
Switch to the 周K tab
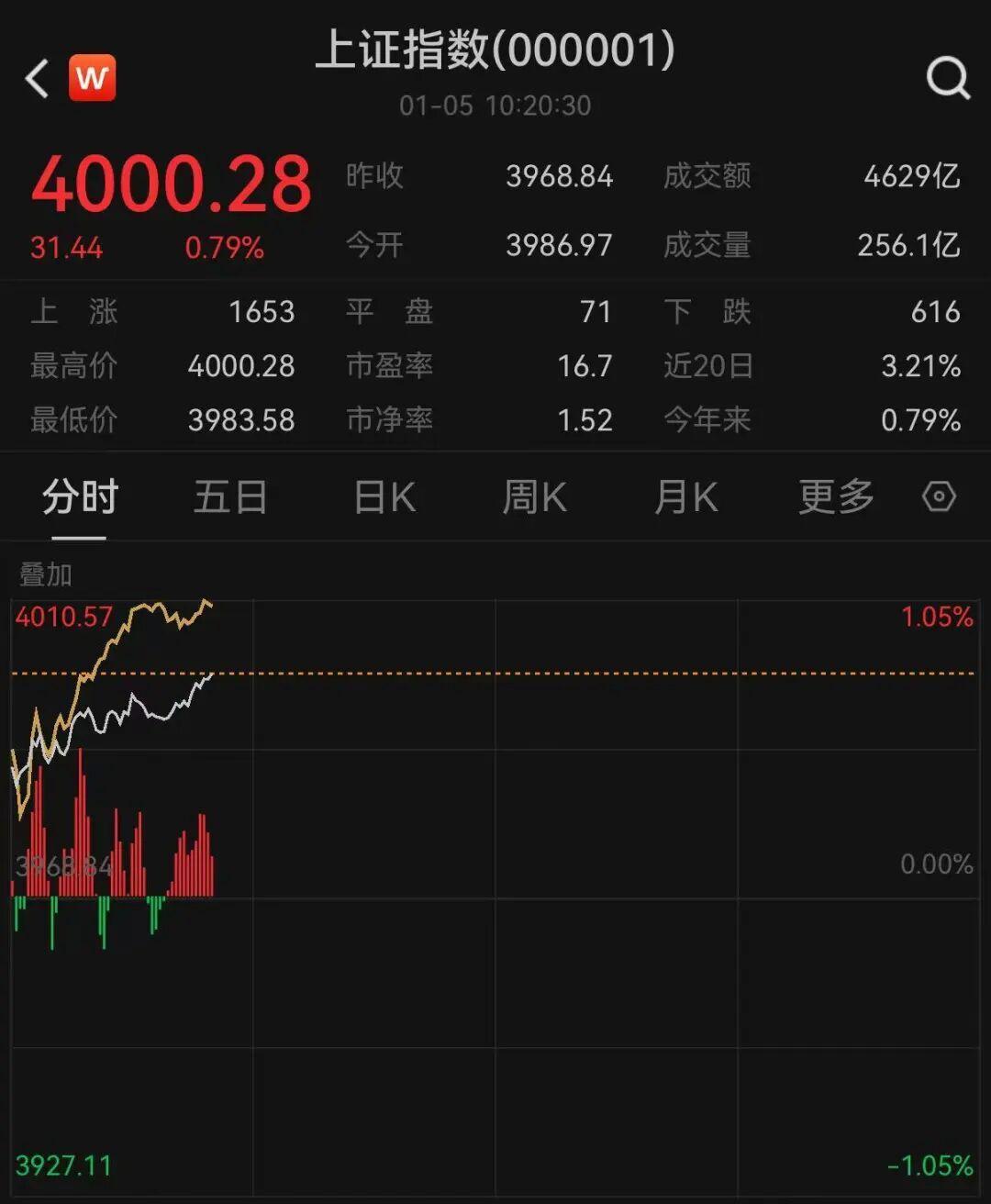(535, 496)
